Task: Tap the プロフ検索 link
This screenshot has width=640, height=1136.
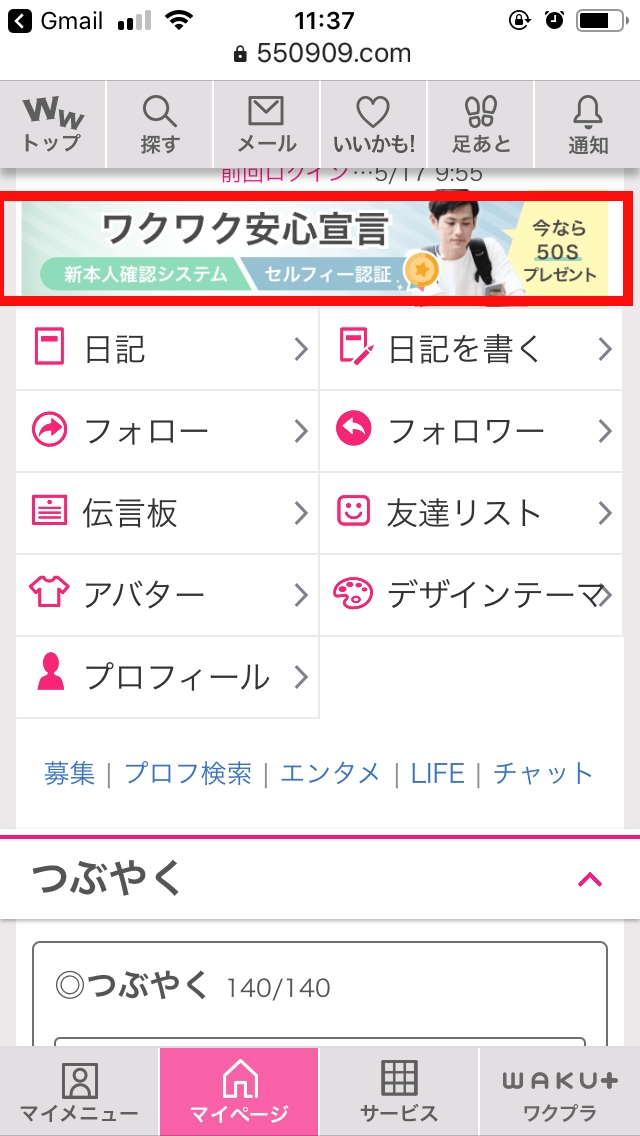Action: tap(188, 774)
